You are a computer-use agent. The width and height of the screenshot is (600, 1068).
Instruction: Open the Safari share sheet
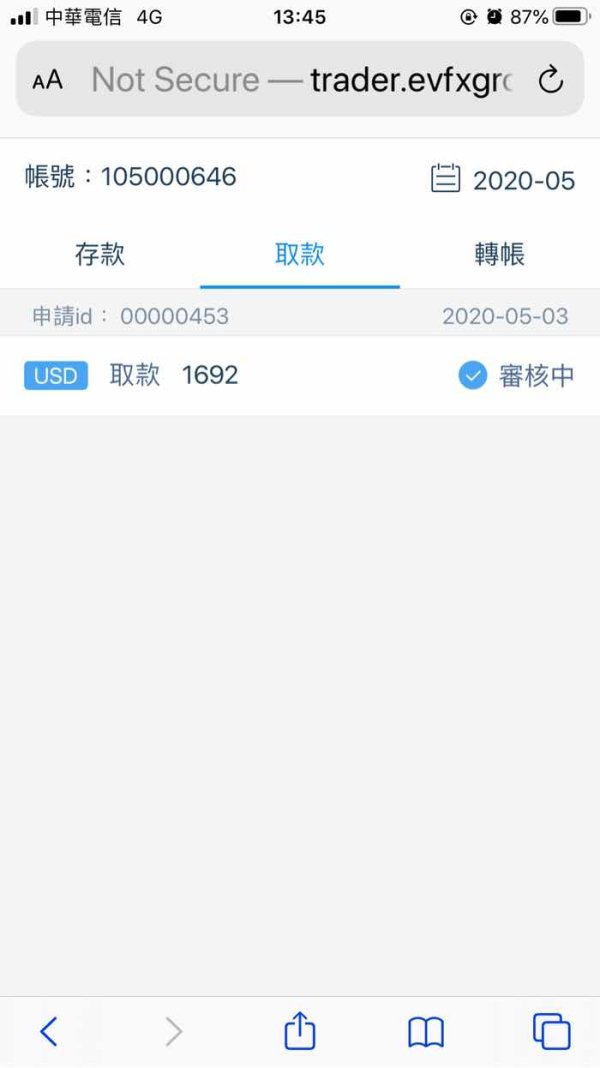300,1030
